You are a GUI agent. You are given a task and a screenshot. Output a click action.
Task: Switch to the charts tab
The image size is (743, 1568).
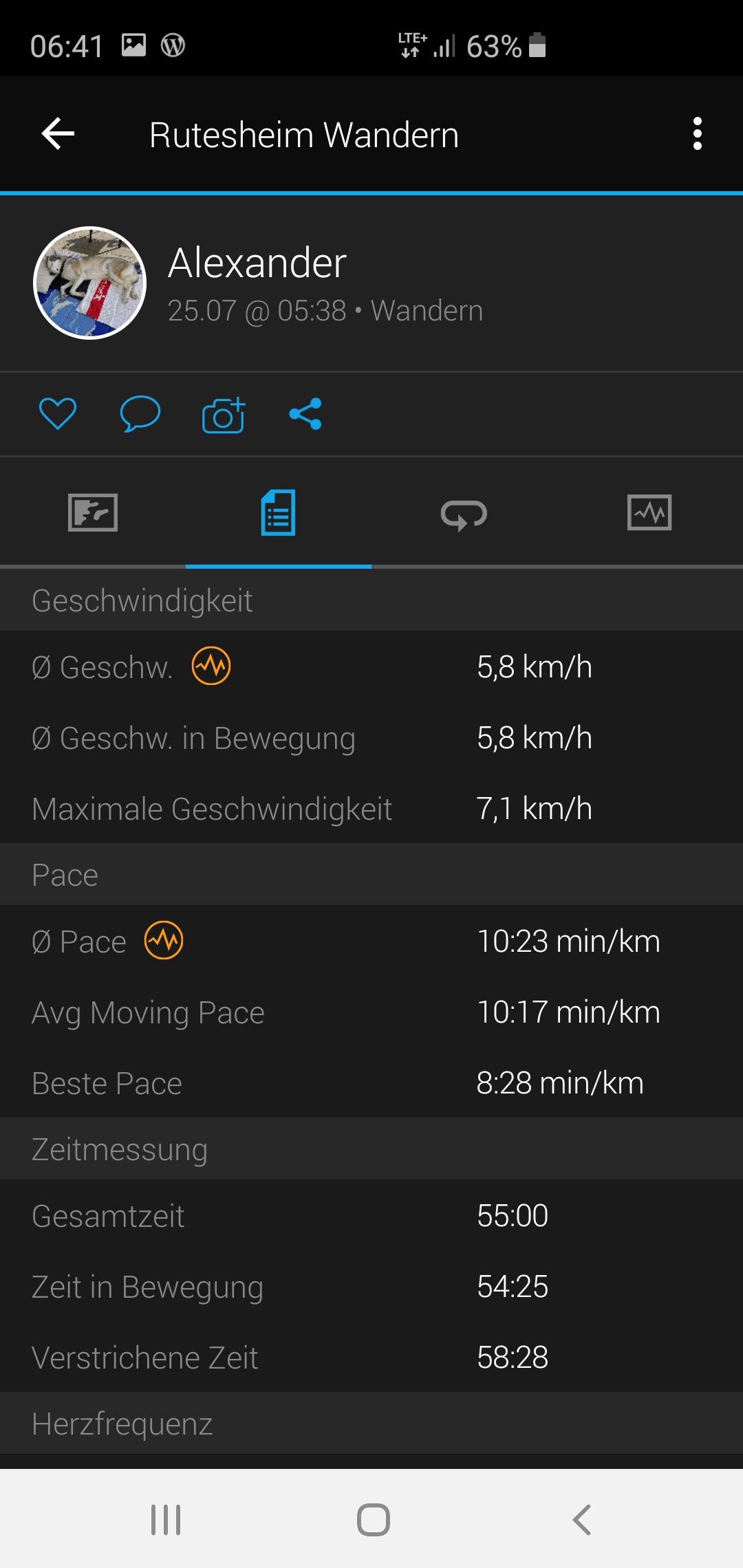(649, 512)
